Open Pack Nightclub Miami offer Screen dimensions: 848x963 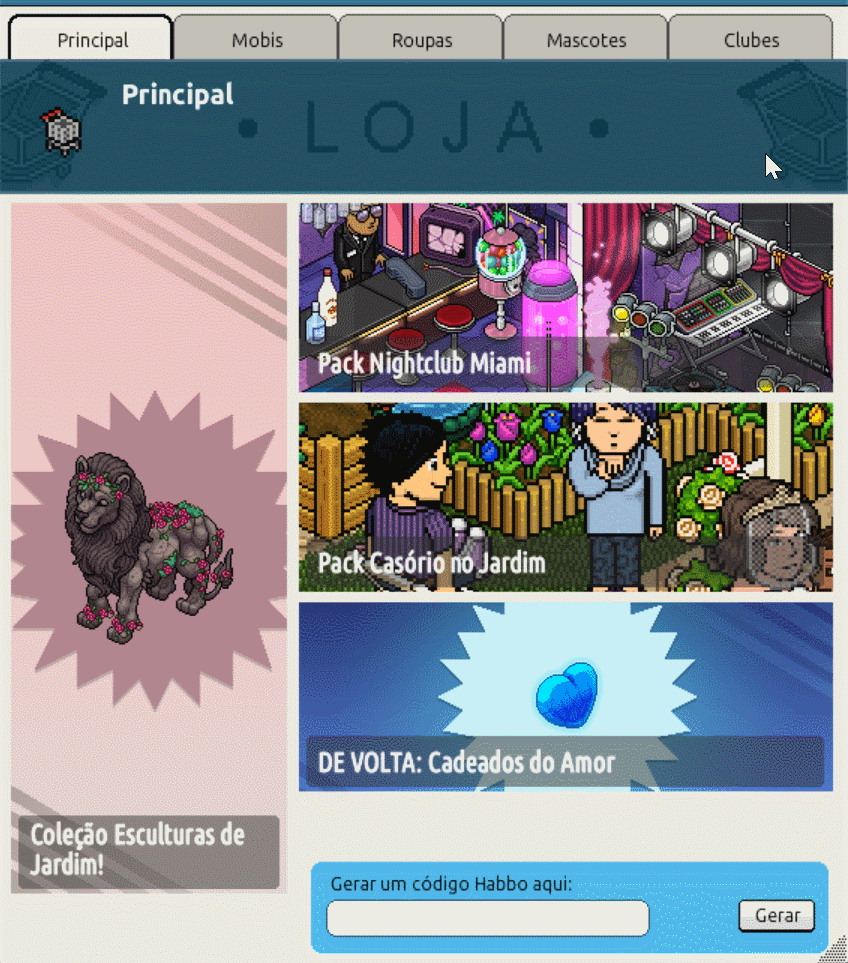565,298
